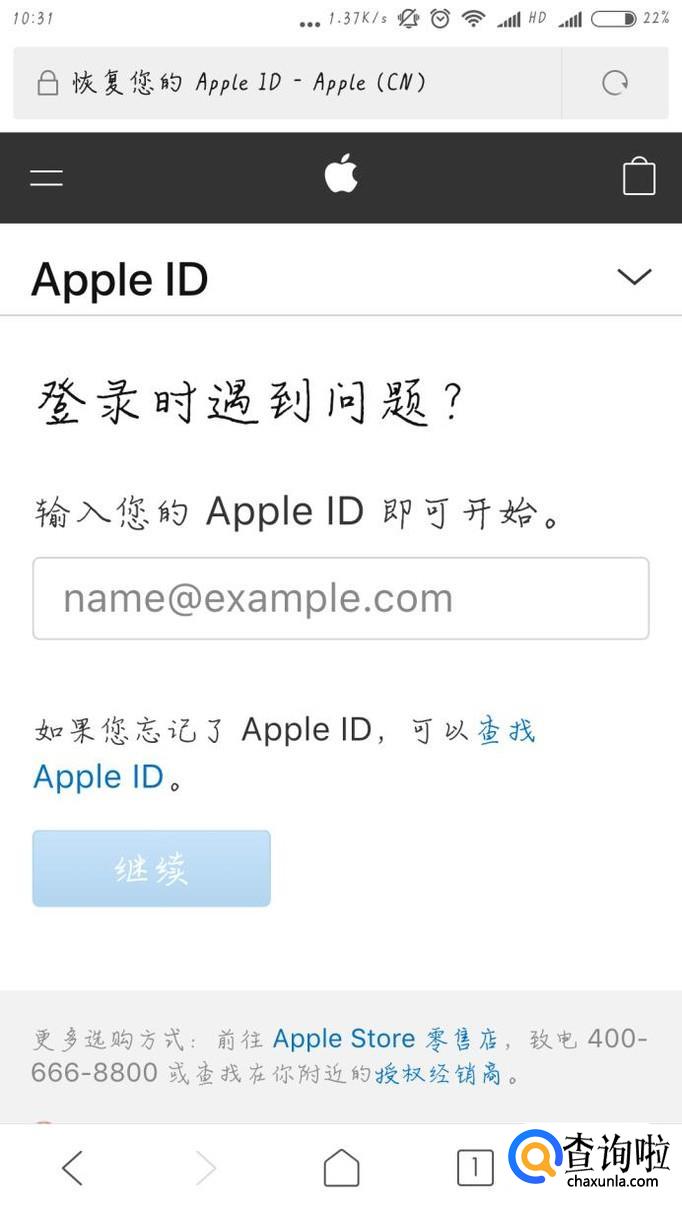The image size is (682, 1212).
Task: Go back with the browser back arrow
Action: point(72,1167)
